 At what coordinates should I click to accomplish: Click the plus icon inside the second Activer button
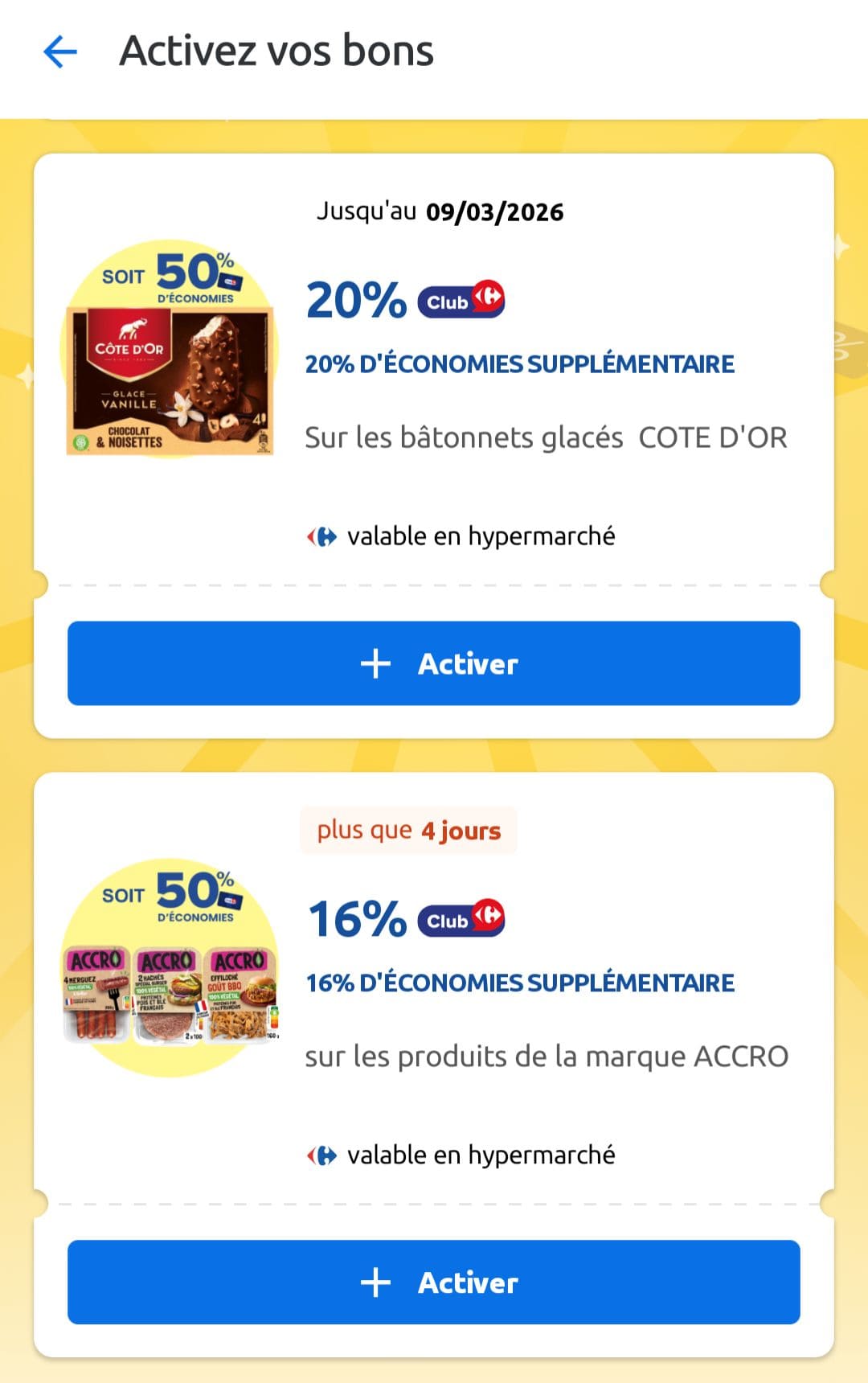point(375,1282)
